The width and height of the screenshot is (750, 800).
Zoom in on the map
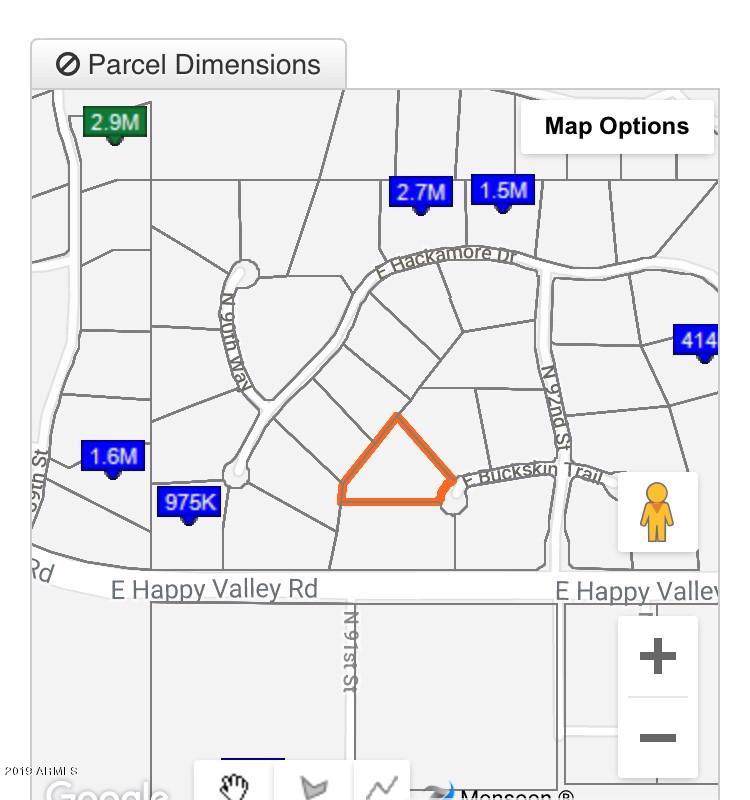(657, 657)
